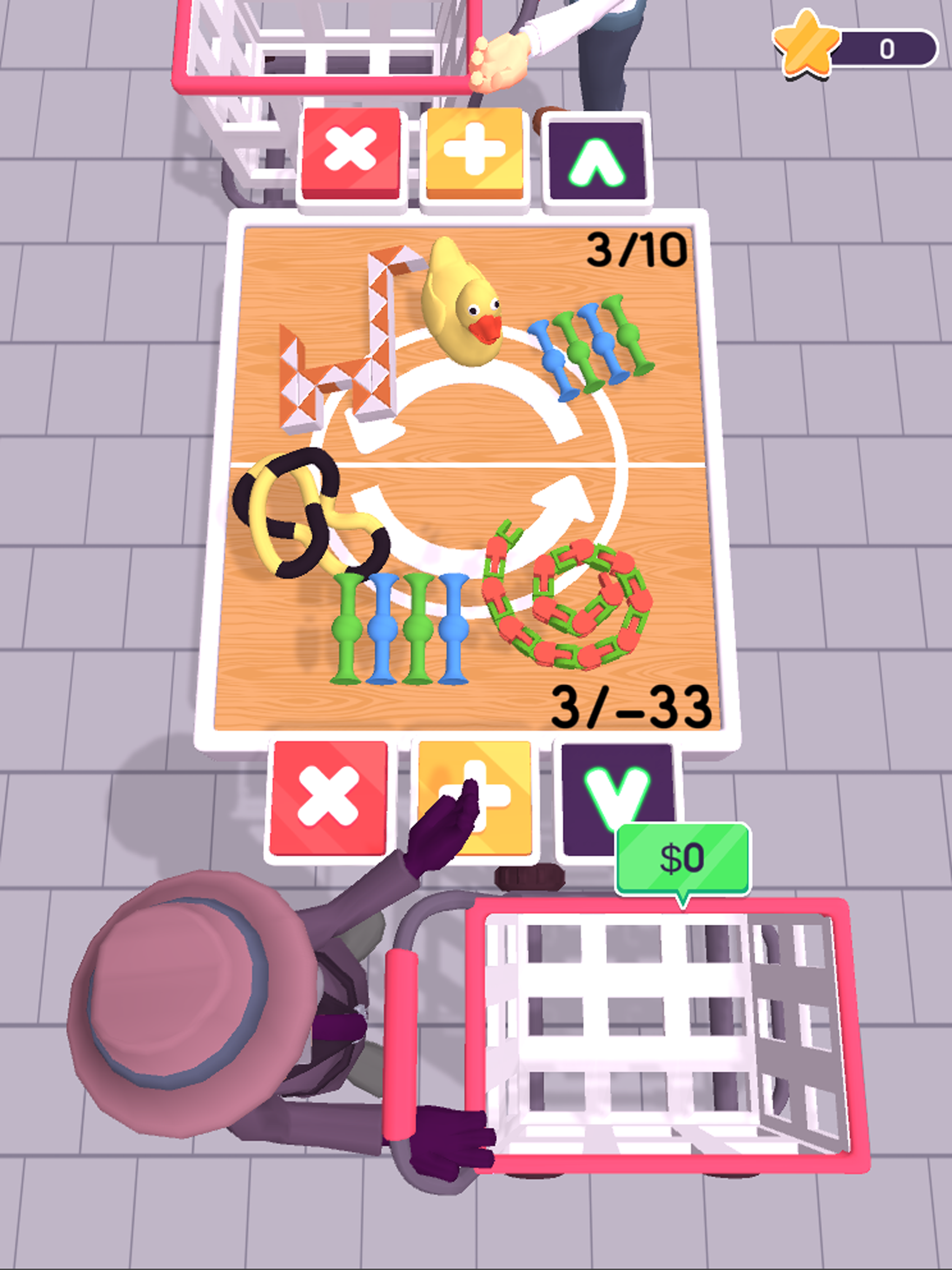Viewport: 952px width, 1270px height.
Task: Pick the suction darts beside the duck
Action: click(591, 346)
